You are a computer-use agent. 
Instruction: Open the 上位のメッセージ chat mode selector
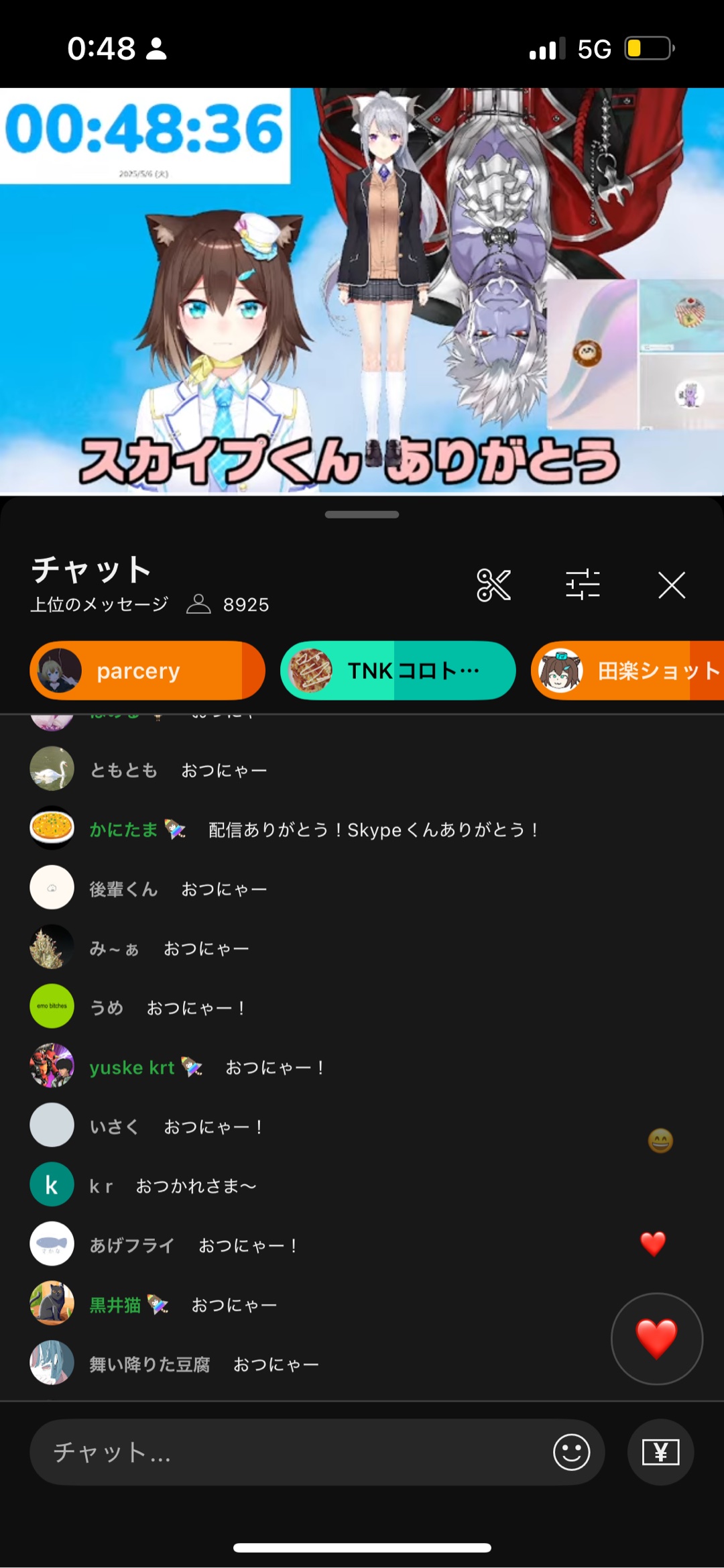point(99,605)
